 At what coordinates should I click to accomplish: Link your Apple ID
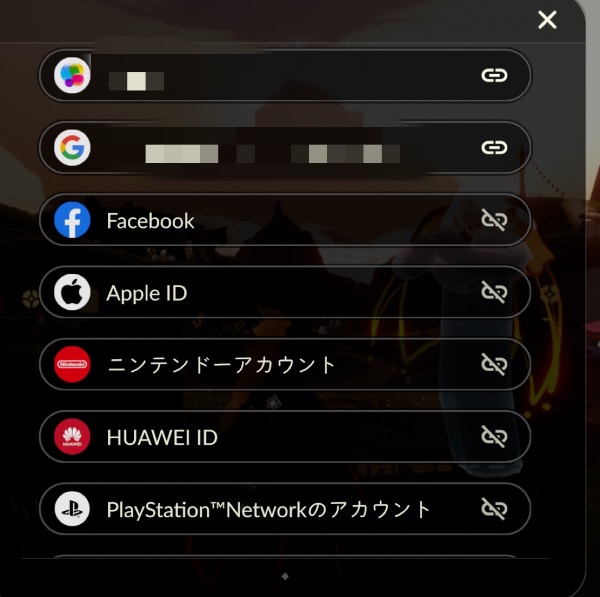click(x=494, y=292)
